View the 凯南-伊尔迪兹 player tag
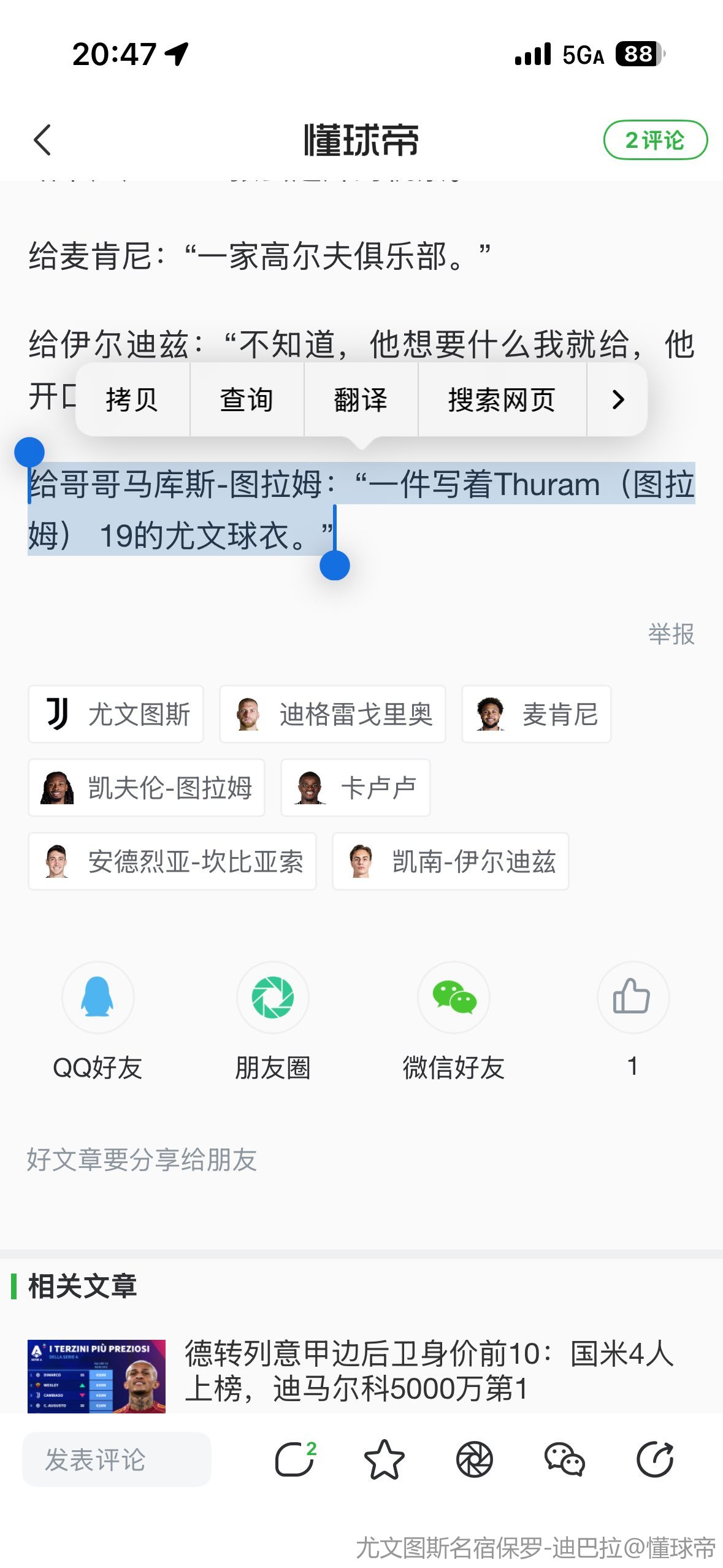This screenshot has width=723, height=1568. (451, 862)
